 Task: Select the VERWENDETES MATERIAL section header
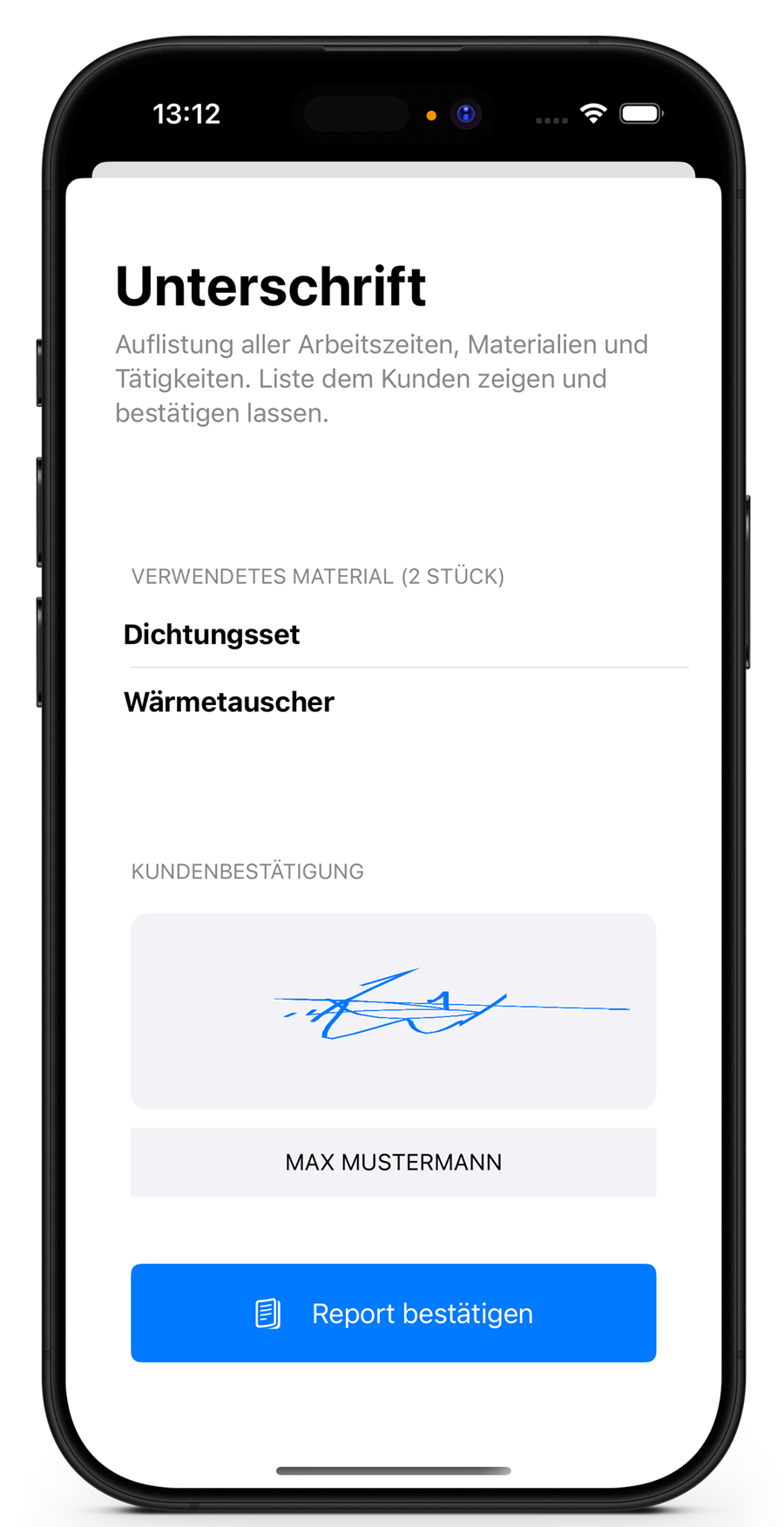point(318,576)
